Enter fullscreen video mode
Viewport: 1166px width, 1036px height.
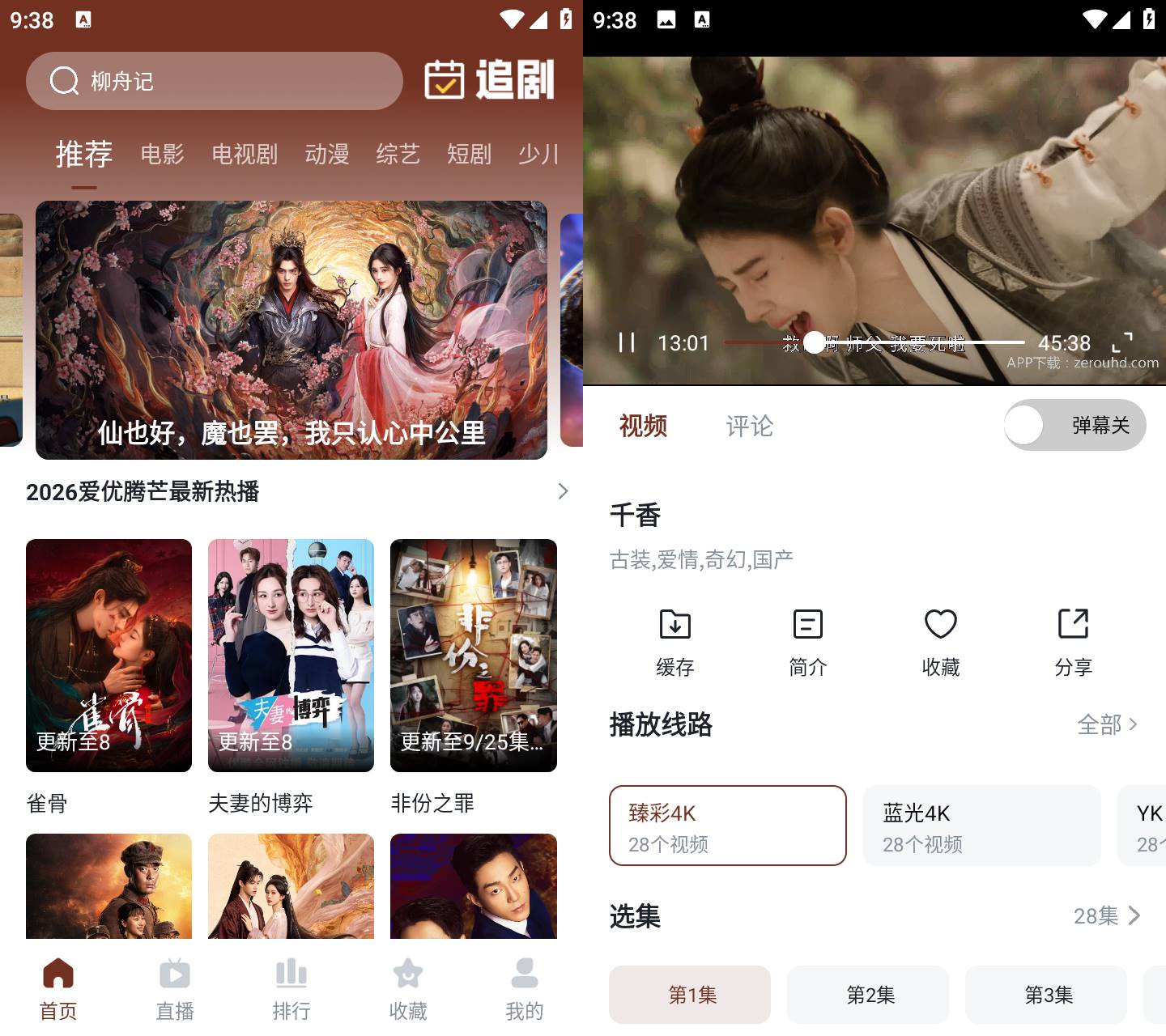[x=1122, y=342]
